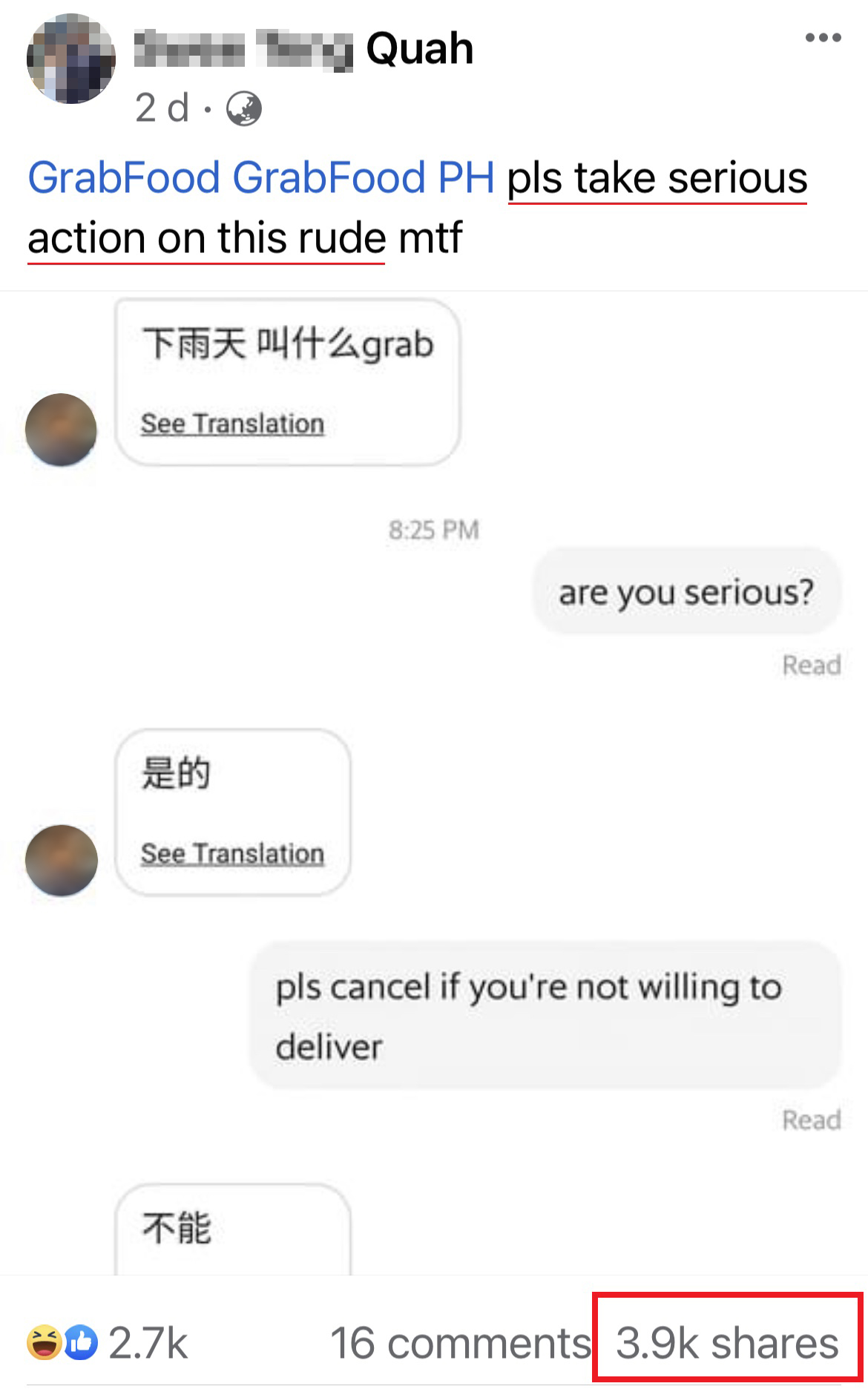Show the 3.9k shares list
This screenshot has height=1389, width=868.
(727, 1343)
